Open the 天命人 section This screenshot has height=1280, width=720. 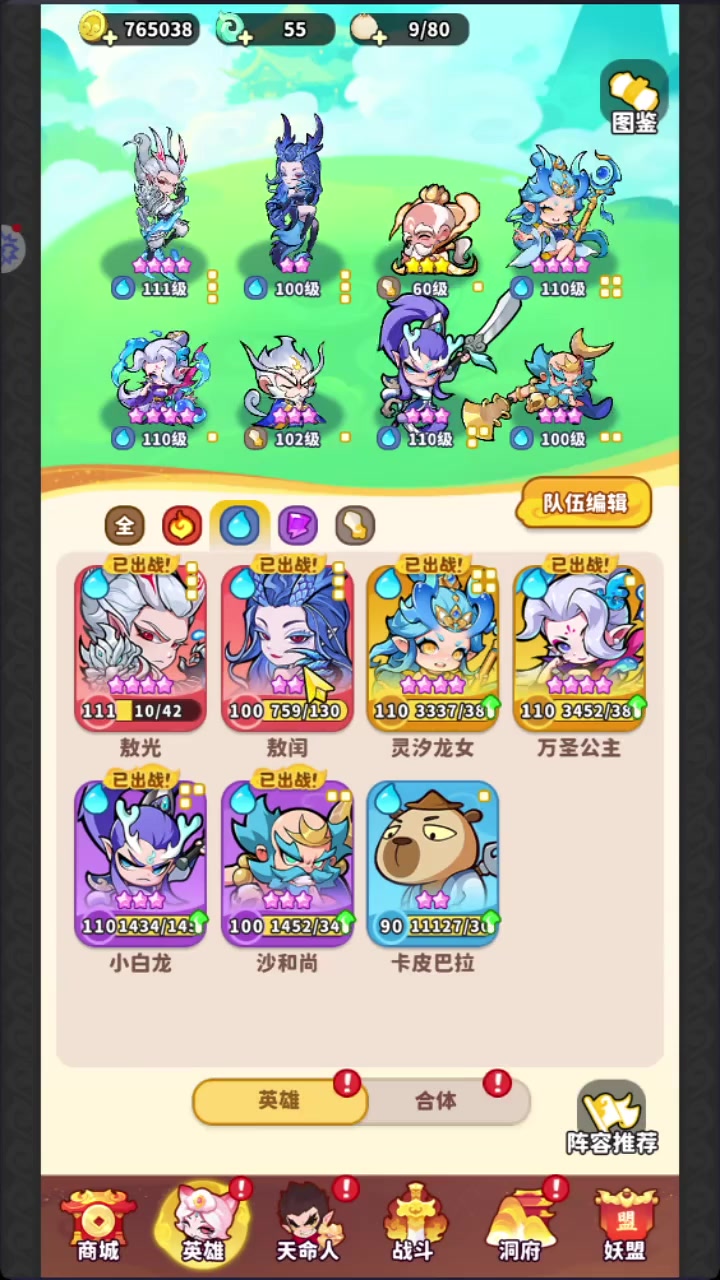click(307, 1226)
